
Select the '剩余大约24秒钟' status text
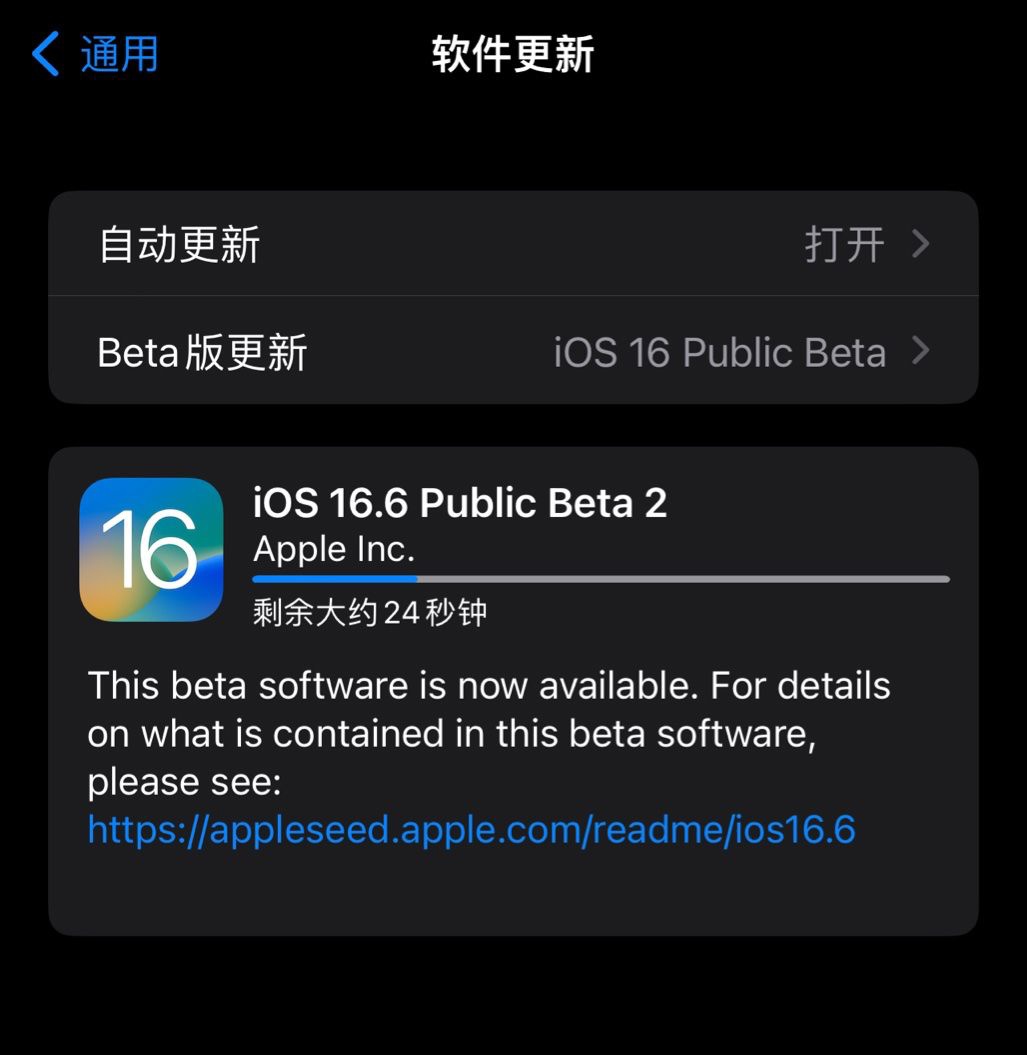click(369, 615)
